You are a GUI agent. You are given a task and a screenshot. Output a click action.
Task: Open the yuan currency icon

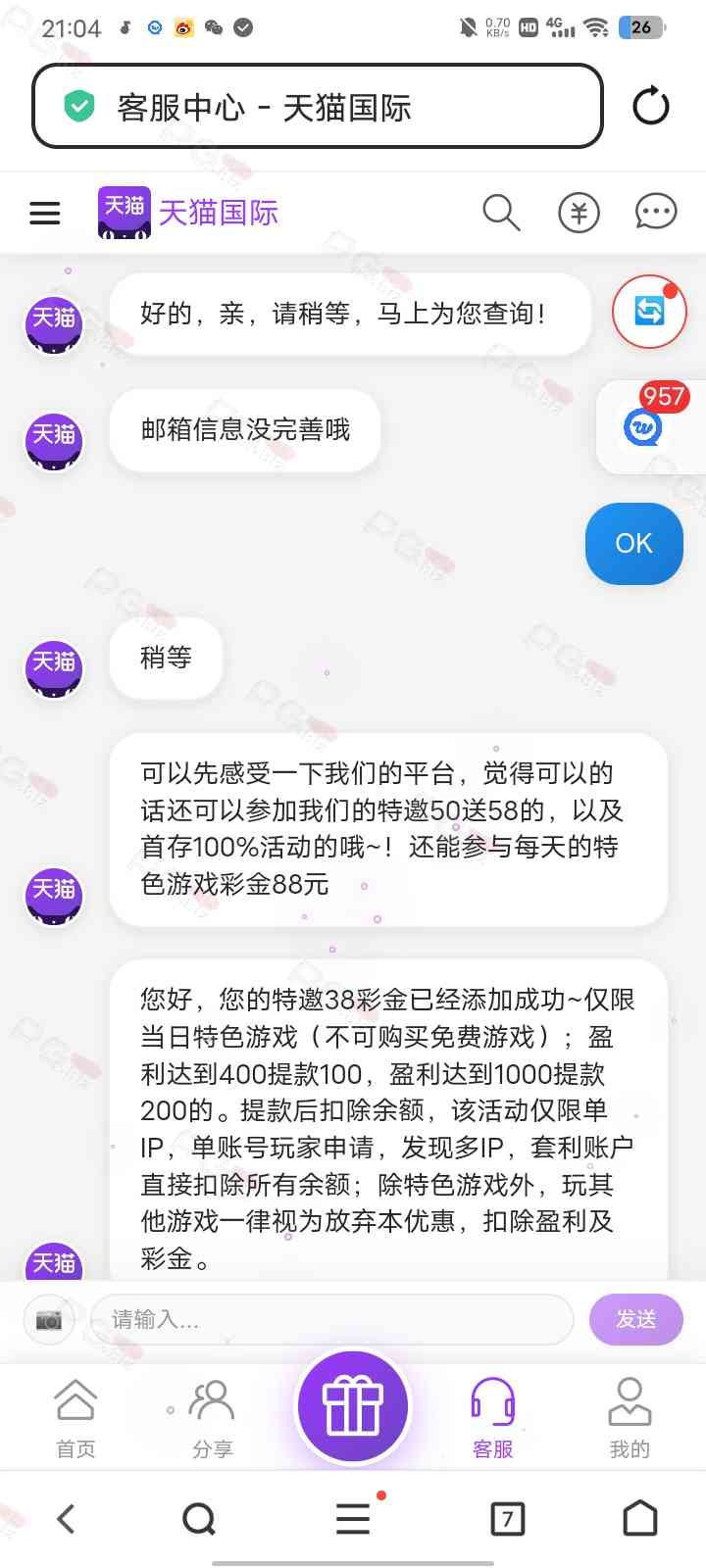[579, 212]
